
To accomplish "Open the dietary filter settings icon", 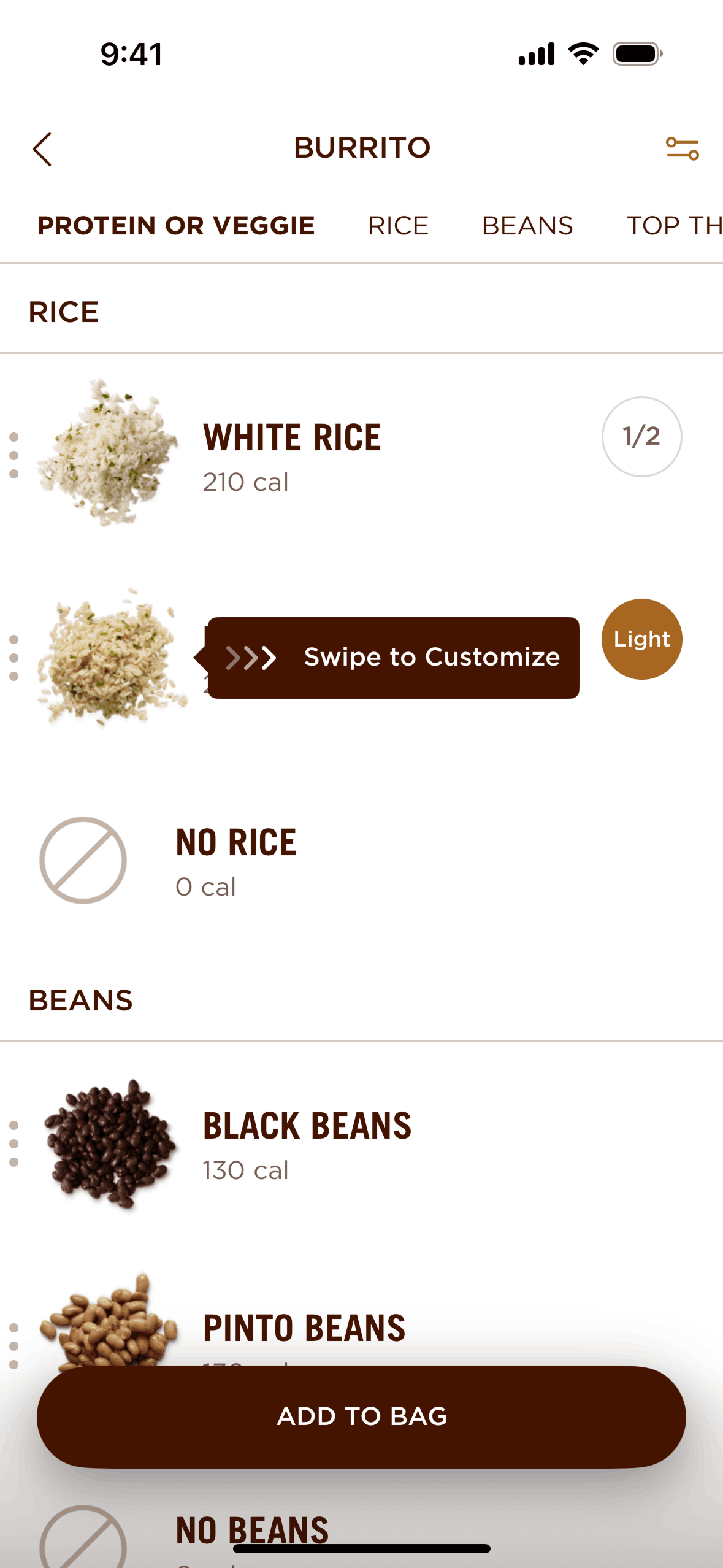I will [683, 148].
